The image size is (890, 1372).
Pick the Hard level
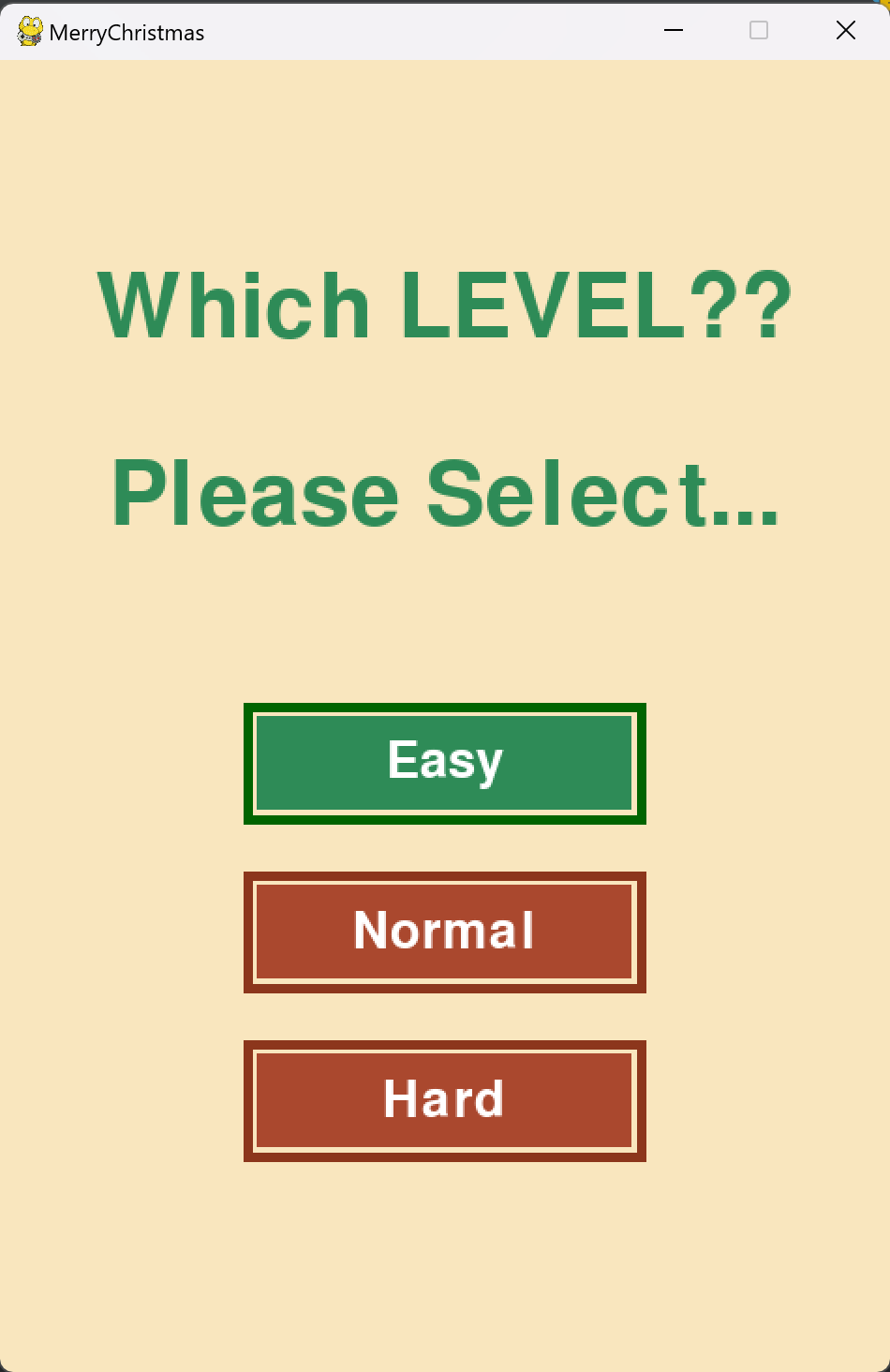(445, 1100)
